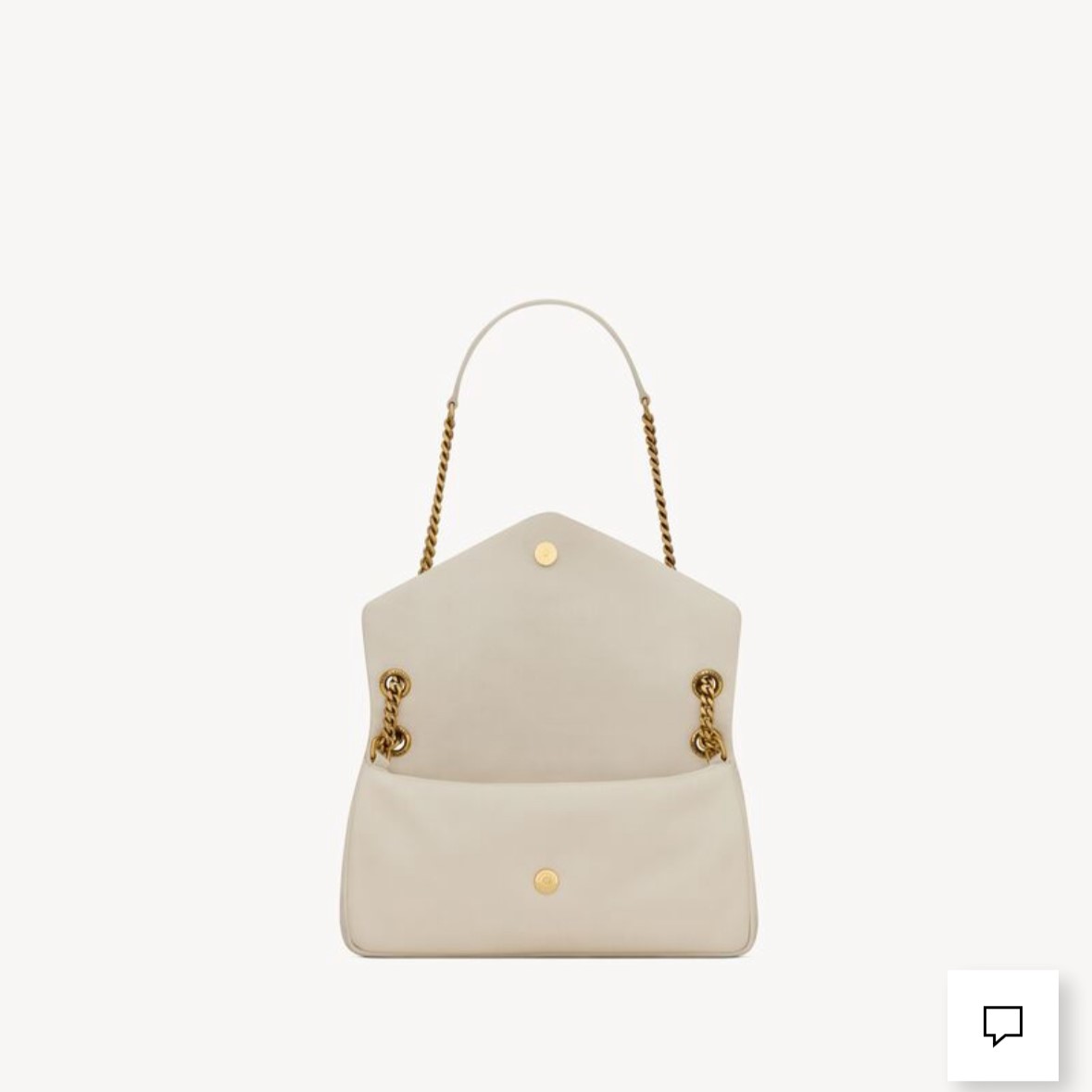Open the live chat support button

click(1002, 1025)
